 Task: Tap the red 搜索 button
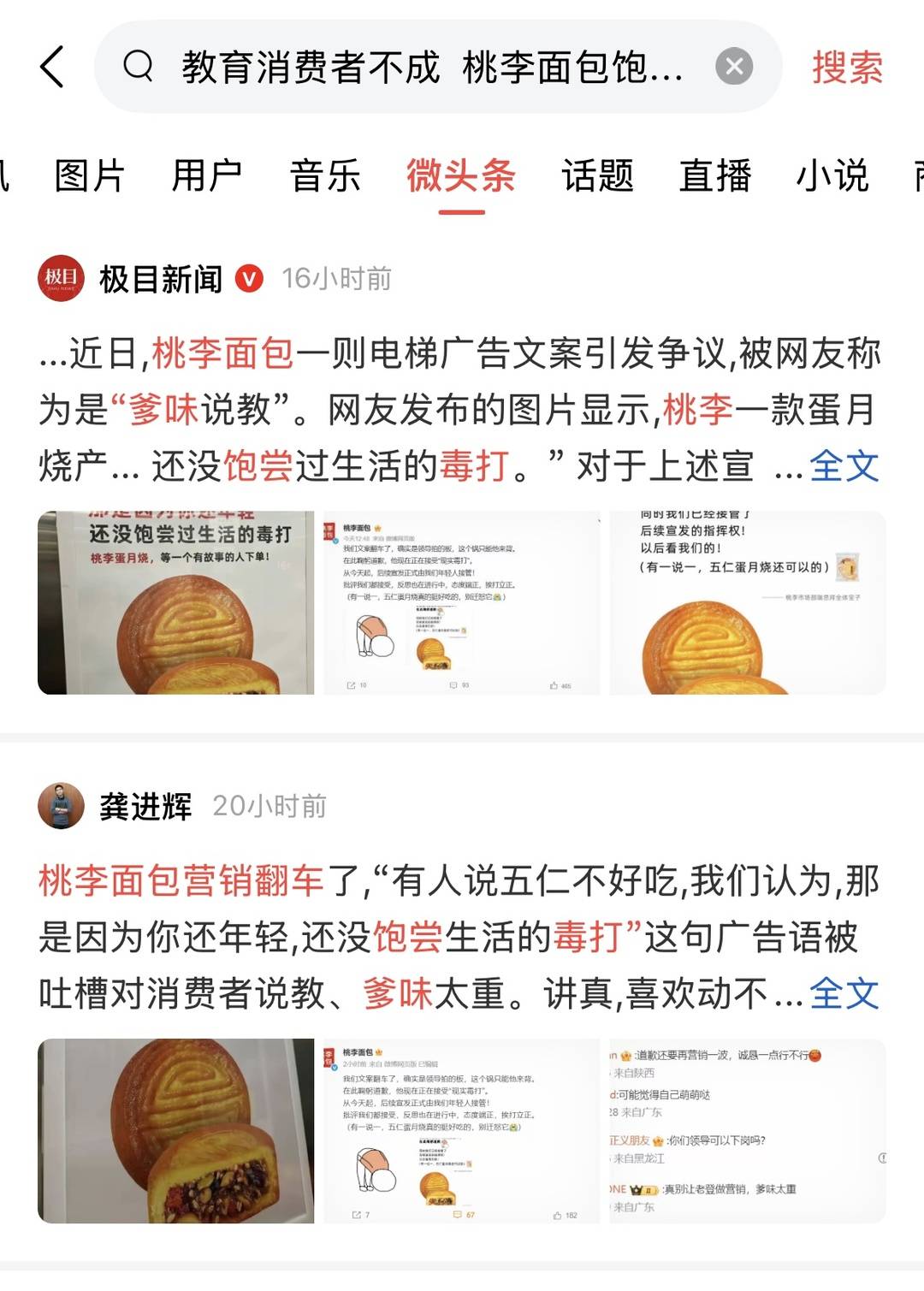[x=847, y=67]
